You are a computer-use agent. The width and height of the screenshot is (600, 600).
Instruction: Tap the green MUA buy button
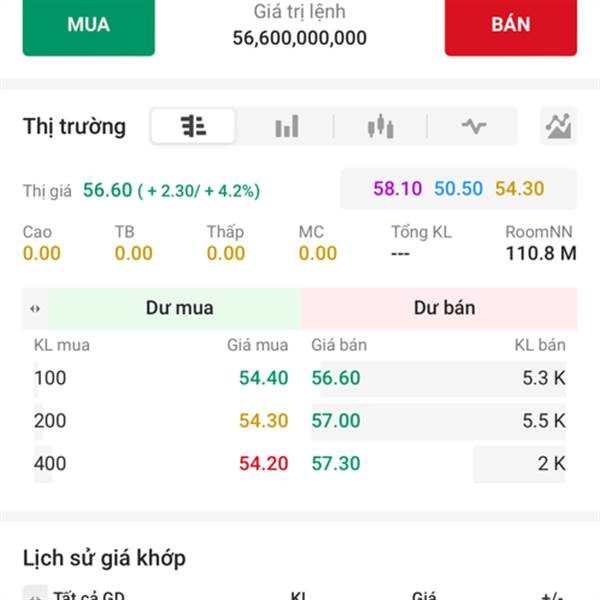(88, 25)
